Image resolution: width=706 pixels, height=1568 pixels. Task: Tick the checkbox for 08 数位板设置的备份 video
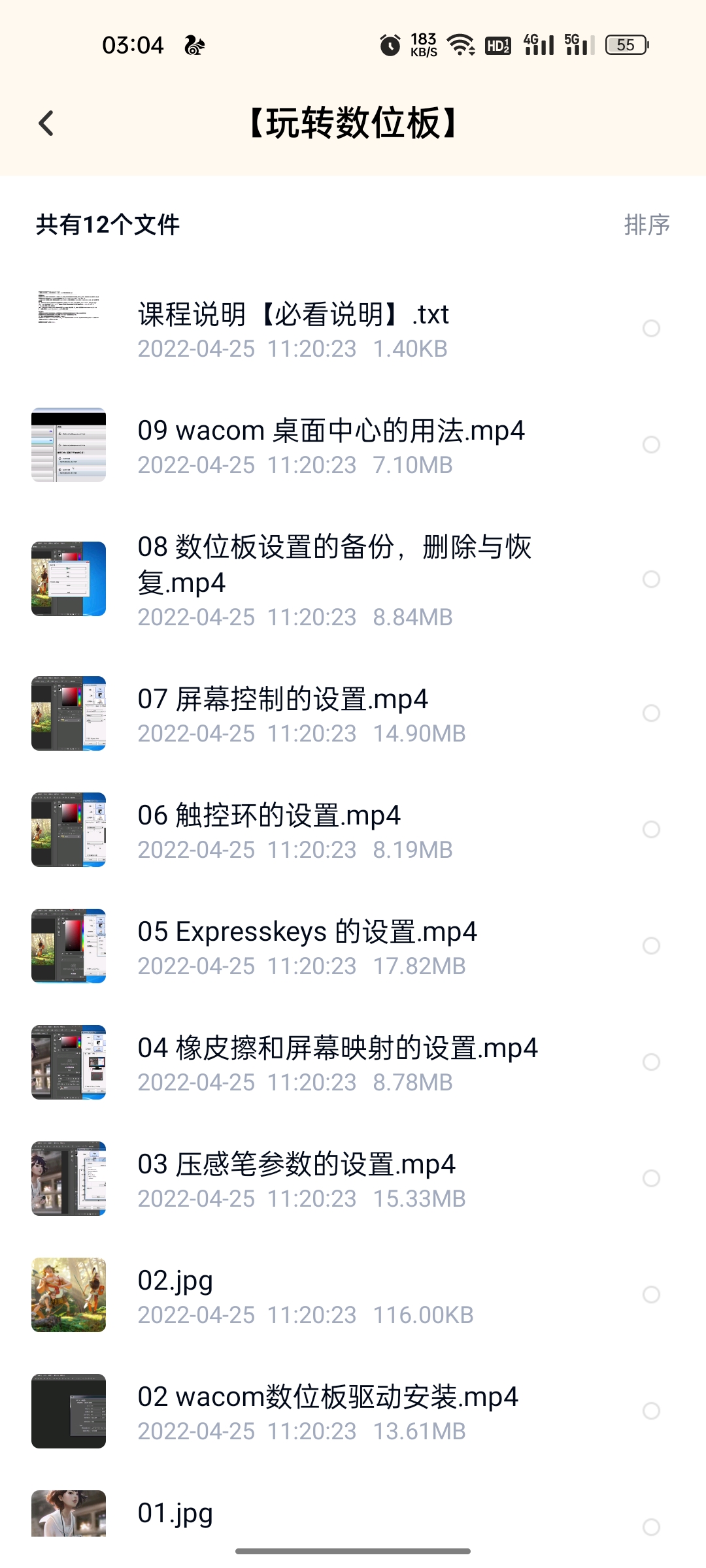point(651,580)
